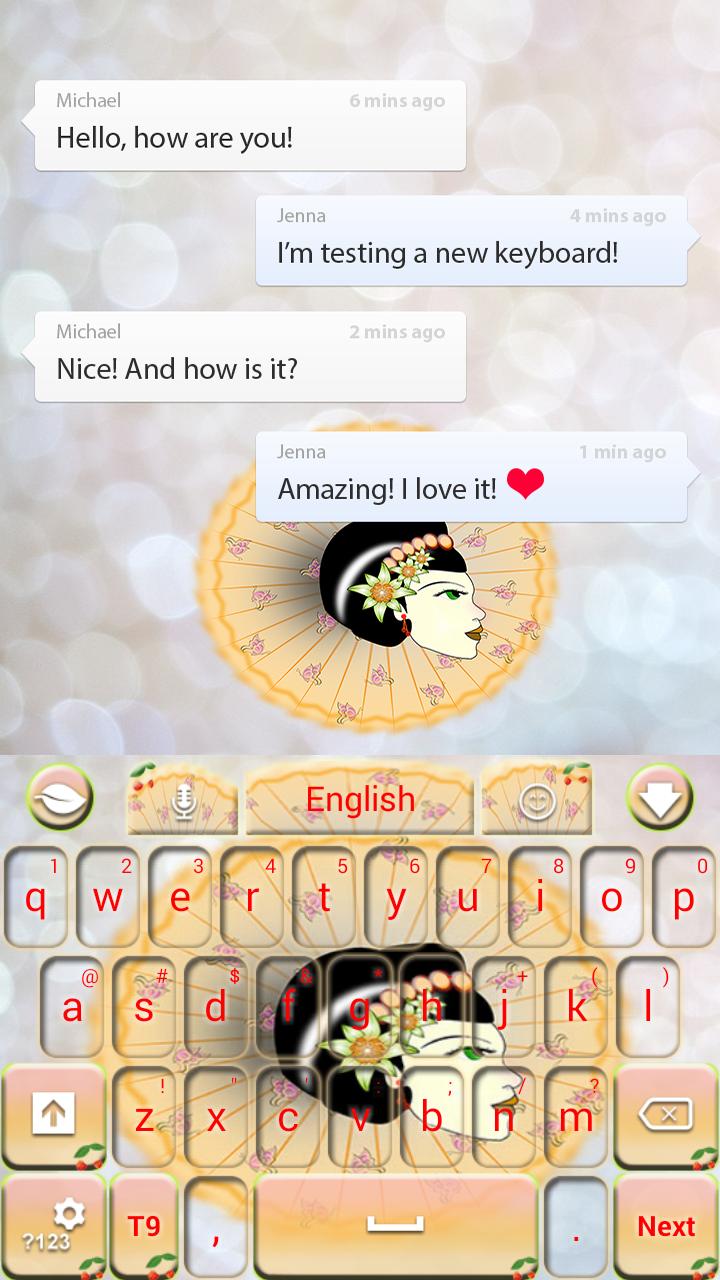
Task: Type the letter p
Action: 684,897
